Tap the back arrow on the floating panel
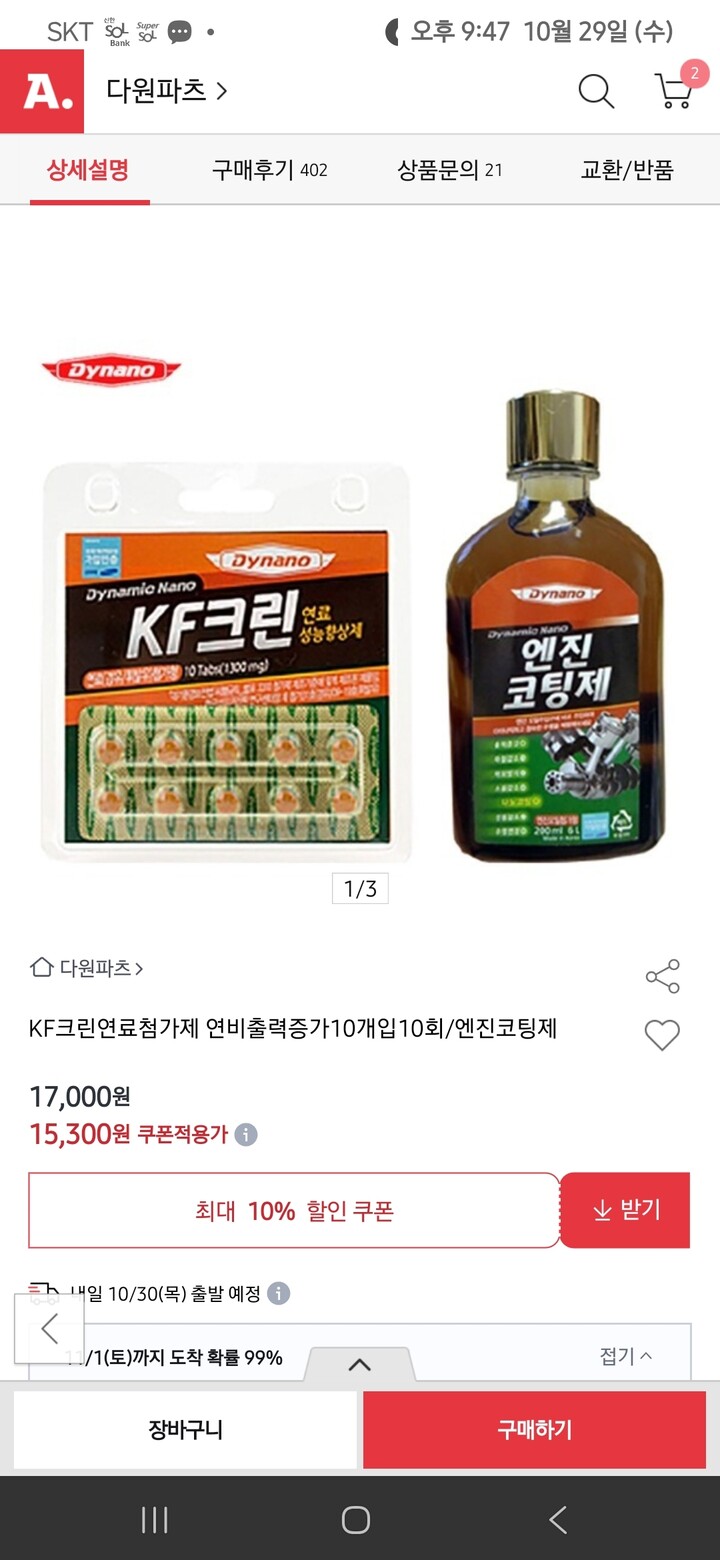720x1560 pixels. [49, 1330]
